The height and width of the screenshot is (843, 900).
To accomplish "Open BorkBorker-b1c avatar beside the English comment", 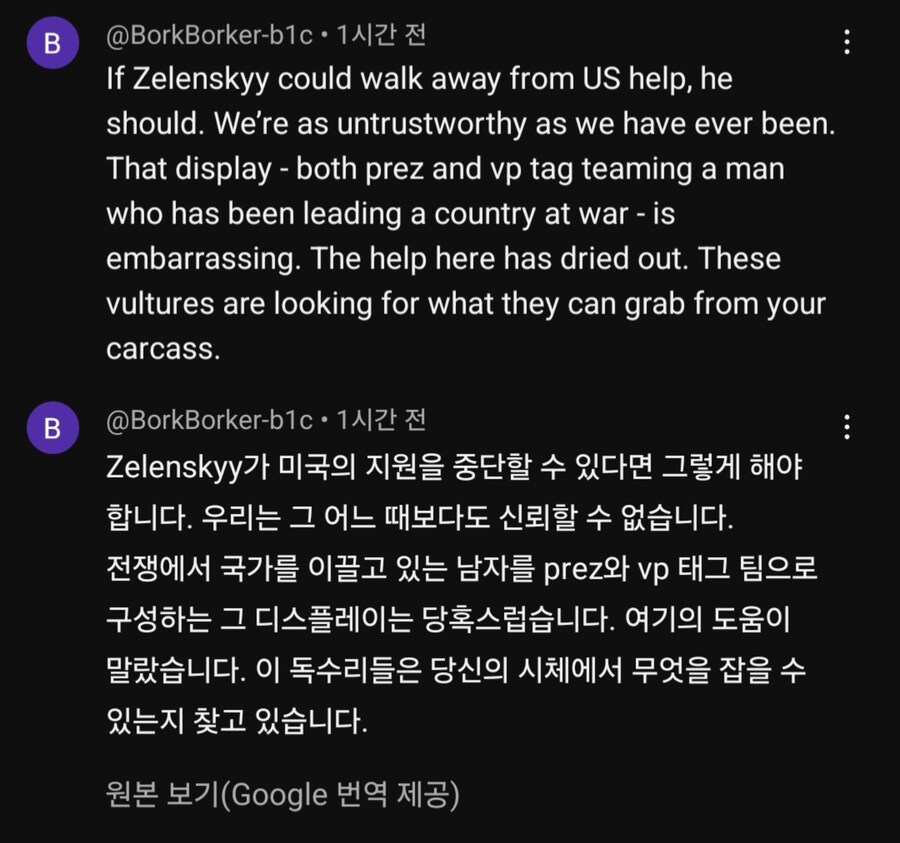I will [x=53, y=44].
